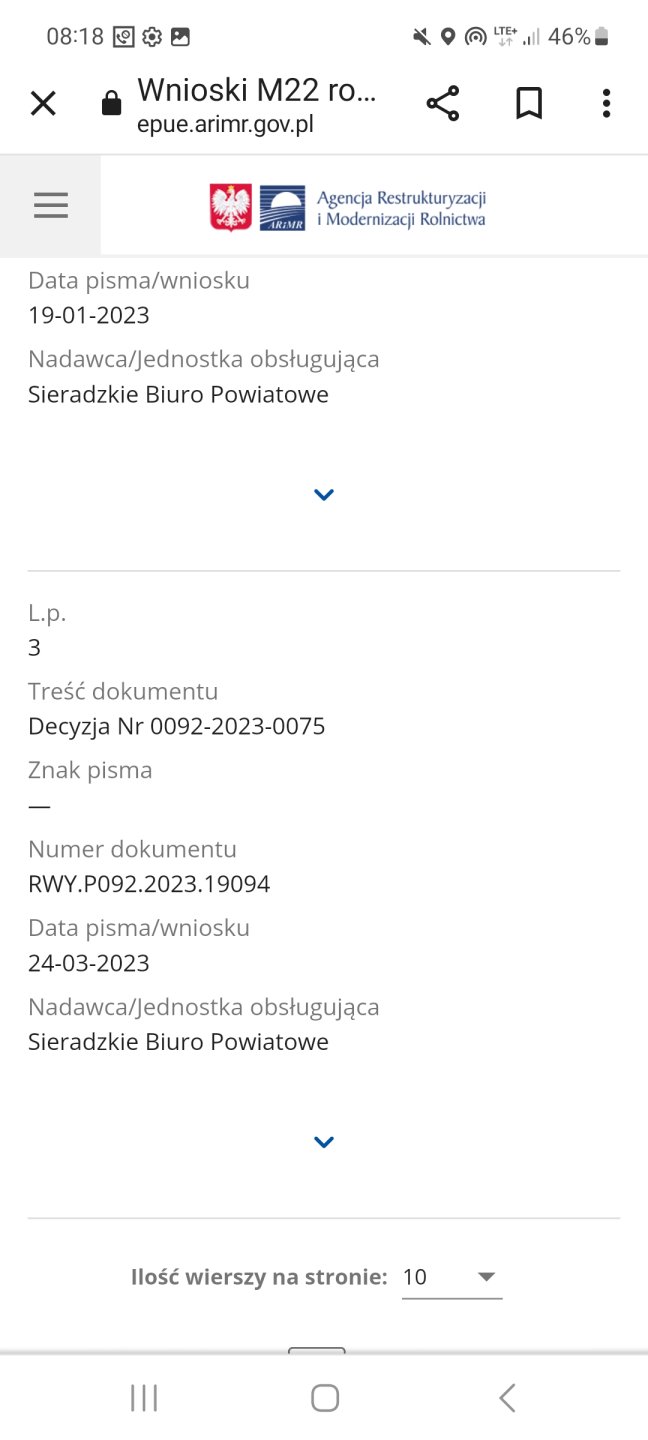
Task: Expand details for Decyzja Nr 0092-2023-0075
Action: [x=323, y=1142]
